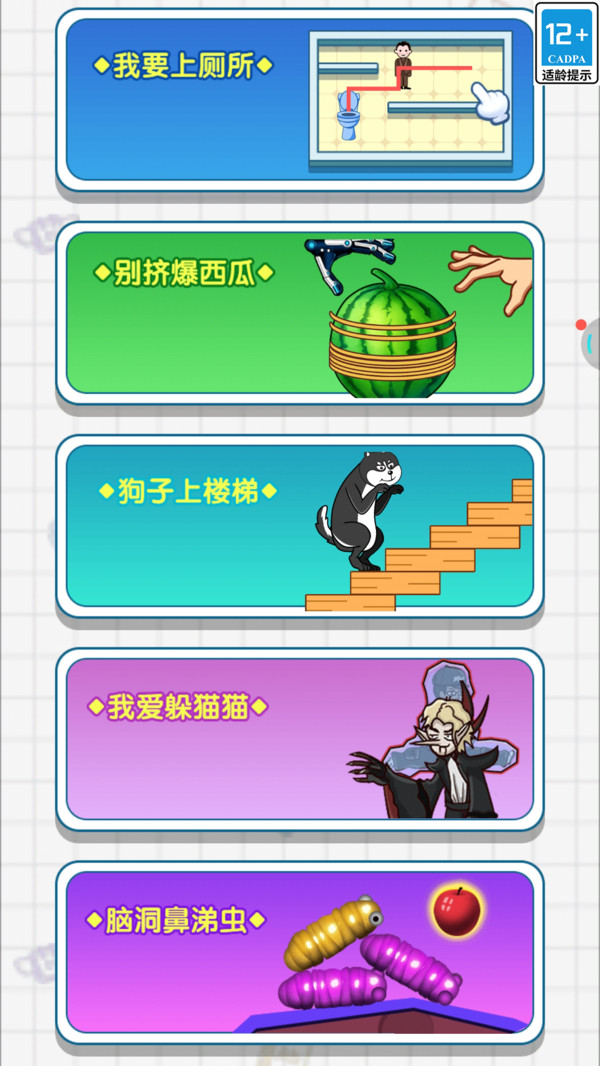Open the 我要上厕所 mini game

(x=300, y=100)
